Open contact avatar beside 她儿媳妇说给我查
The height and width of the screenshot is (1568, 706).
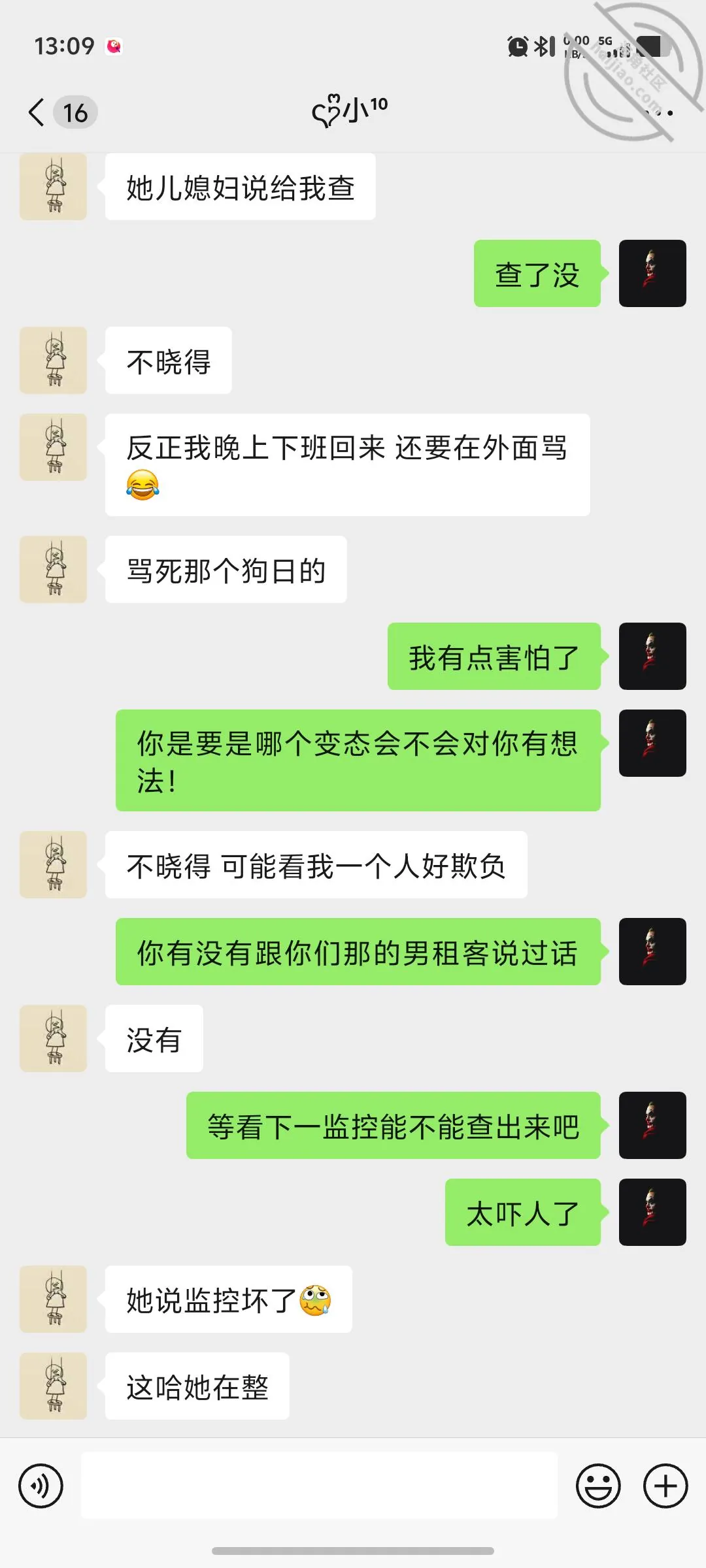click(x=53, y=187)
